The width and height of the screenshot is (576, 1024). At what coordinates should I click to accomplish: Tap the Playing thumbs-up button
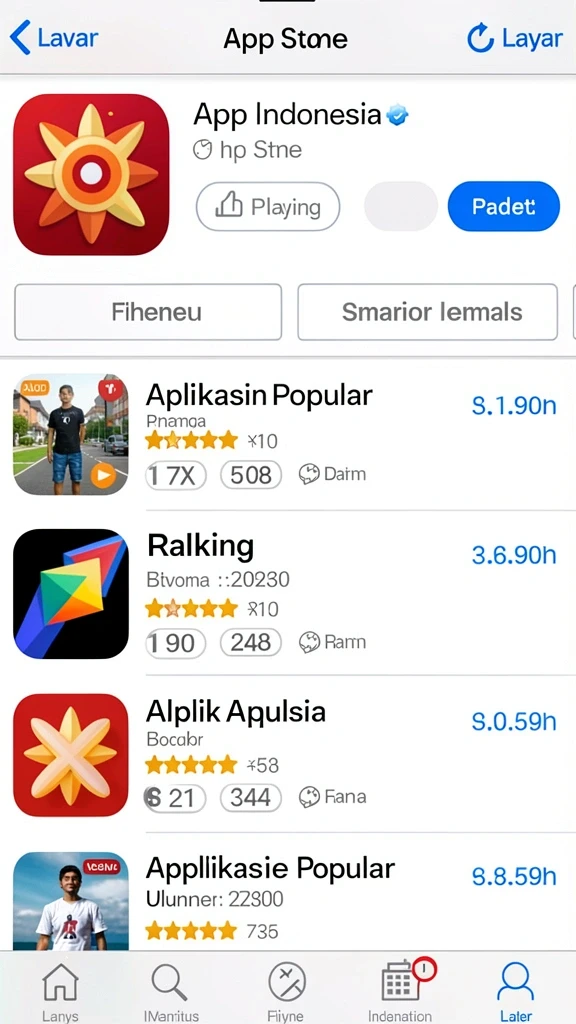tap(268, 207)
